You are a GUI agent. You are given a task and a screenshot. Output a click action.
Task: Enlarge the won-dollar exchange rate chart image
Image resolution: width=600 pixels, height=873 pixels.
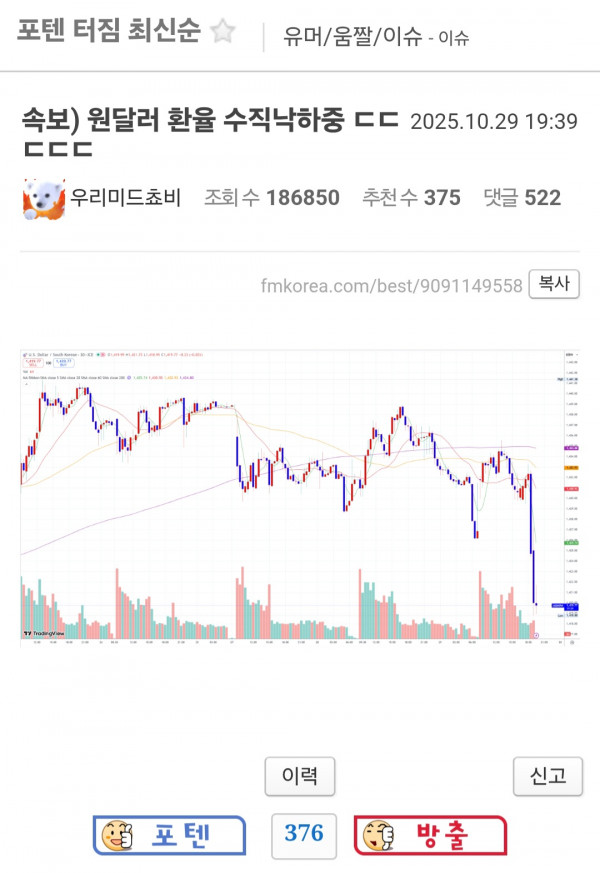pos(299,495)
